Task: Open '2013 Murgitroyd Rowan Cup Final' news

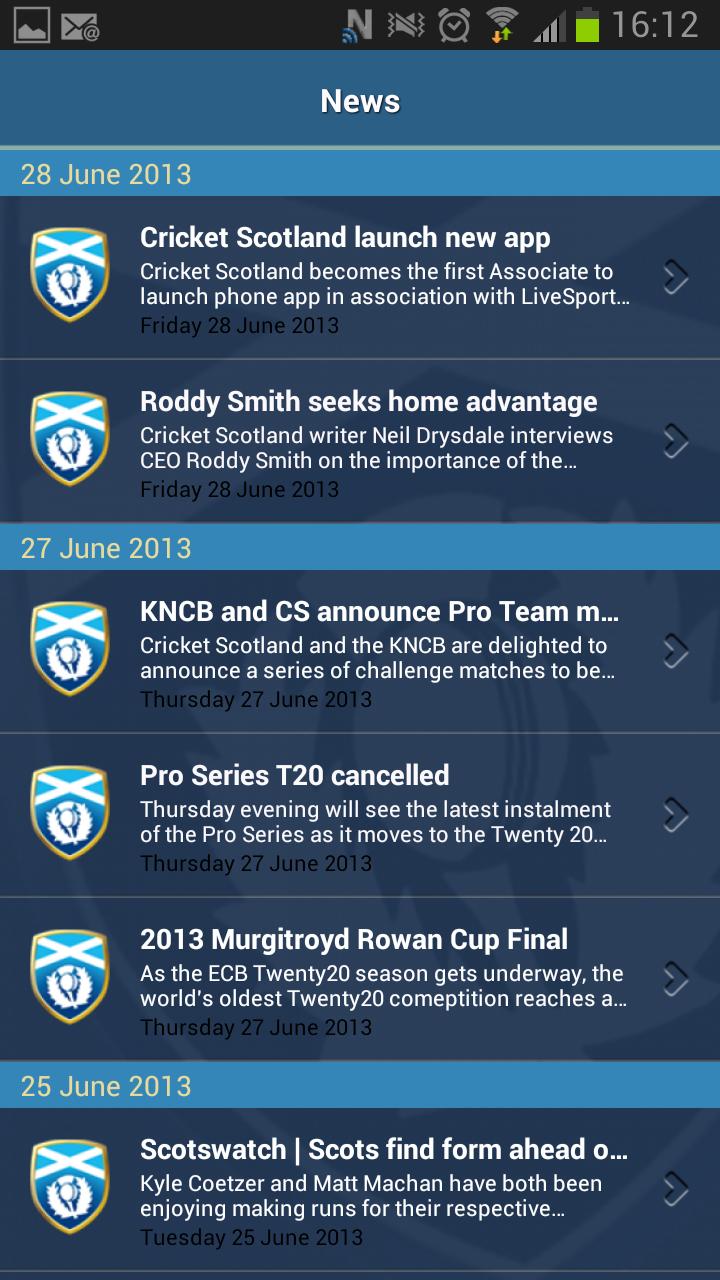Action: pos(360,979)
